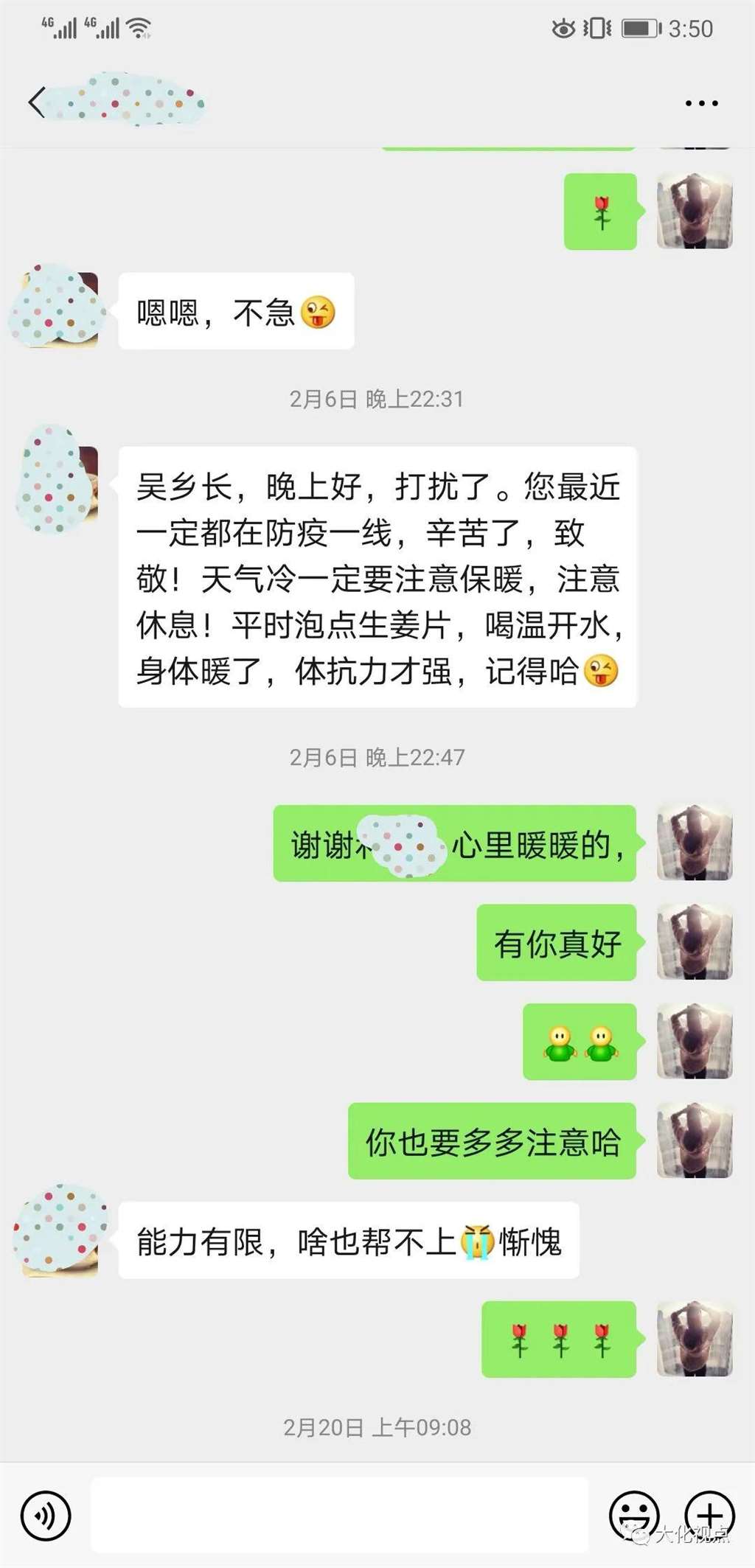Tap the plus icon to open attachments

(x=709, y=1512)
